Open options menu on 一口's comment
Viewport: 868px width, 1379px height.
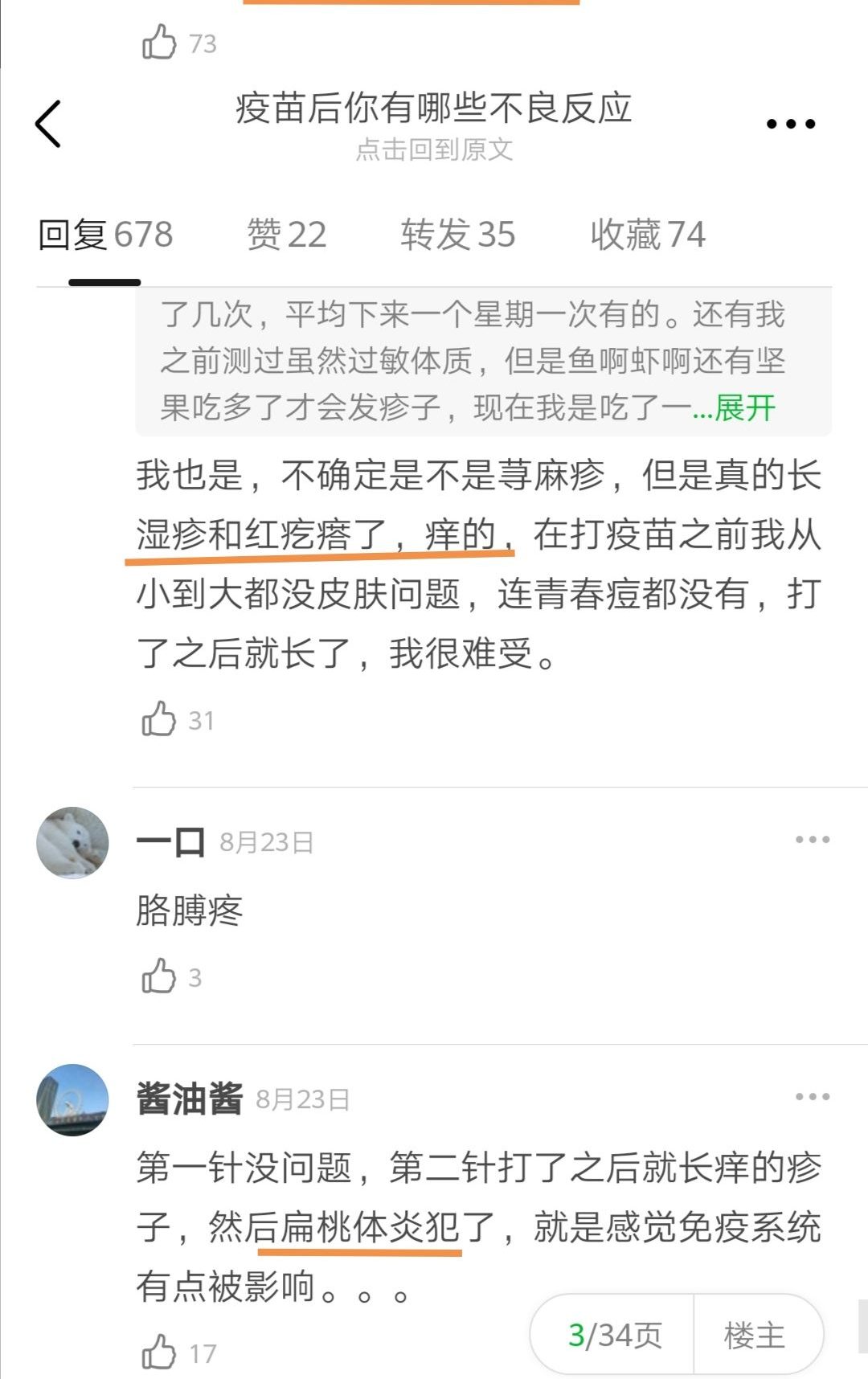812,840
